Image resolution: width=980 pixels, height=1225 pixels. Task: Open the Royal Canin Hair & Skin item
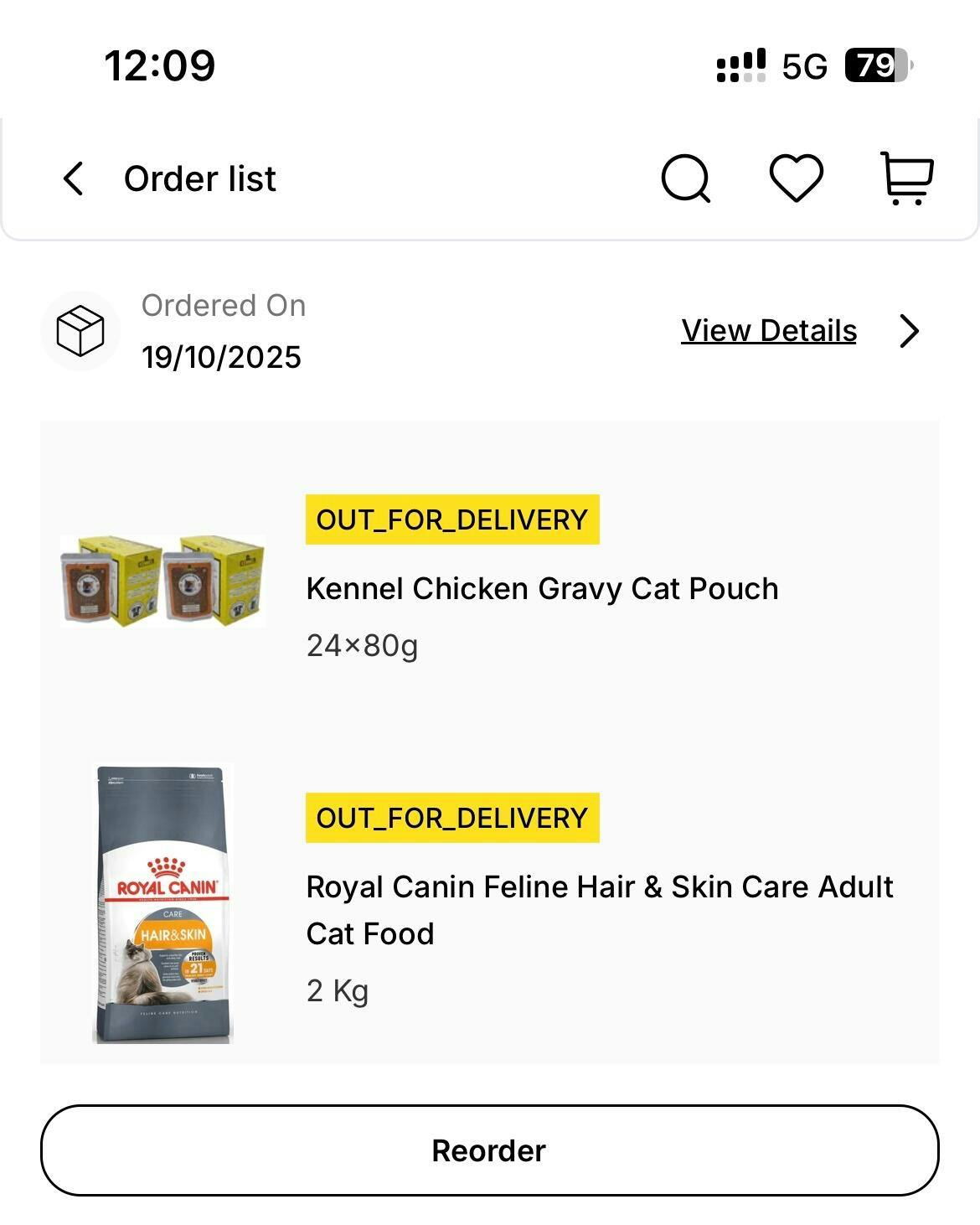[x=598, y=910]
